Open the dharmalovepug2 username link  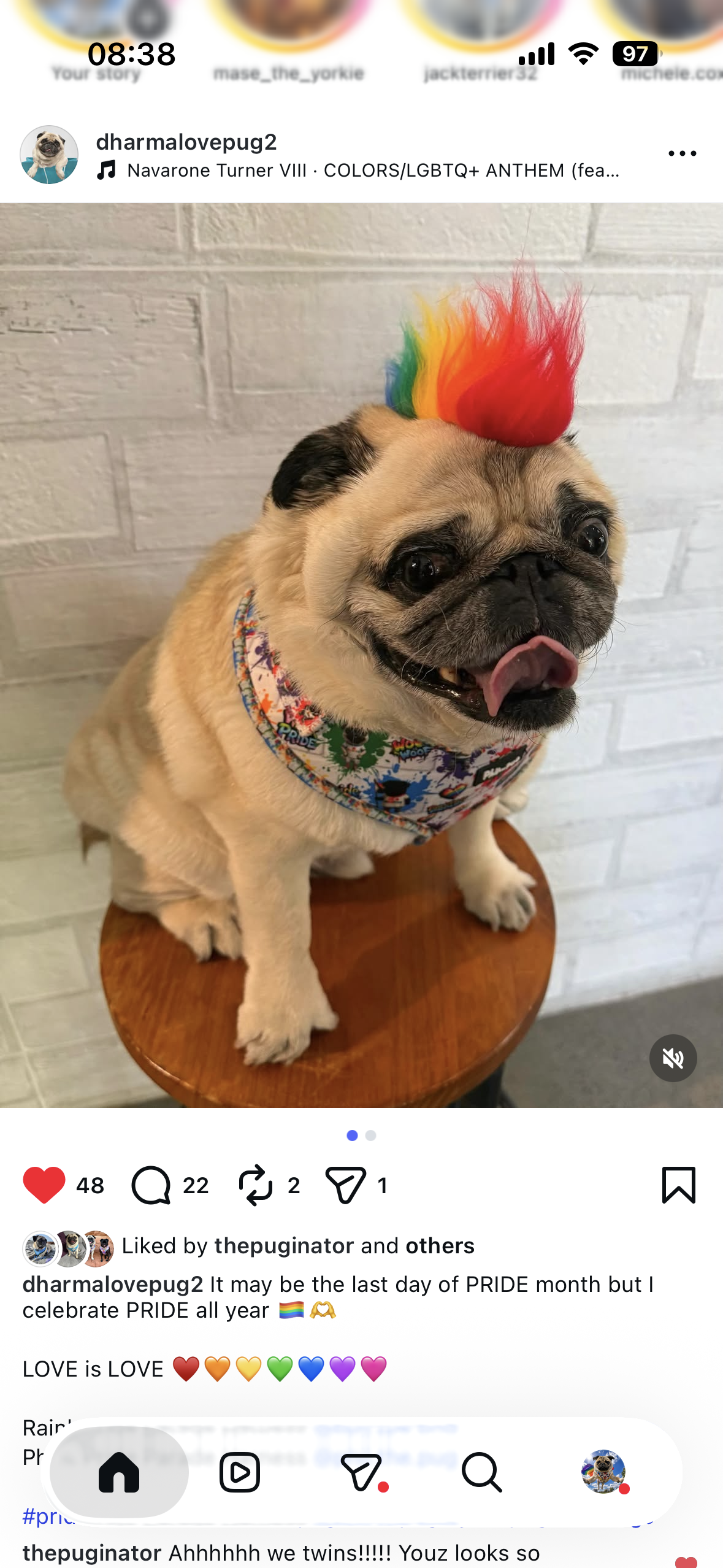186,142
